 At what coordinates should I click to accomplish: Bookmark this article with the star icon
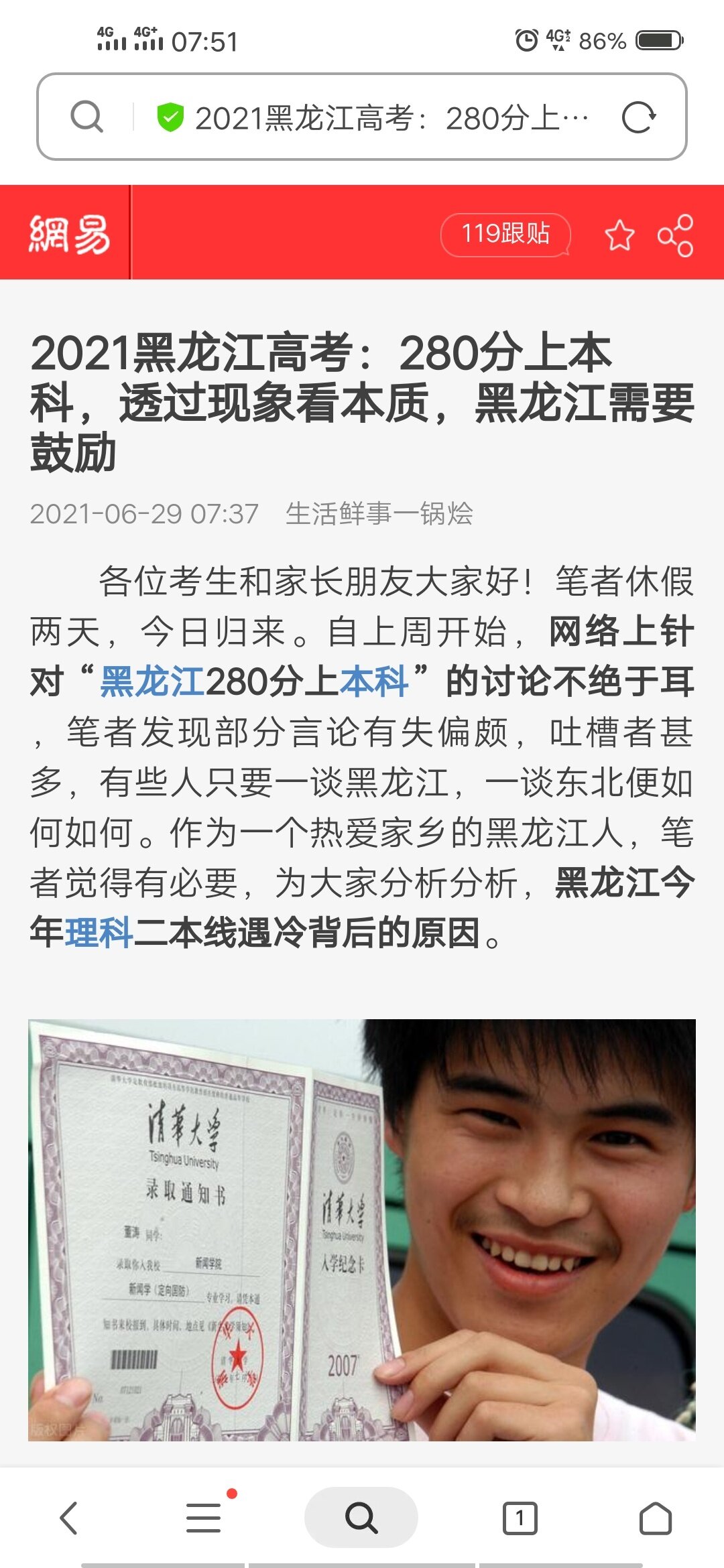pos(619,235)
